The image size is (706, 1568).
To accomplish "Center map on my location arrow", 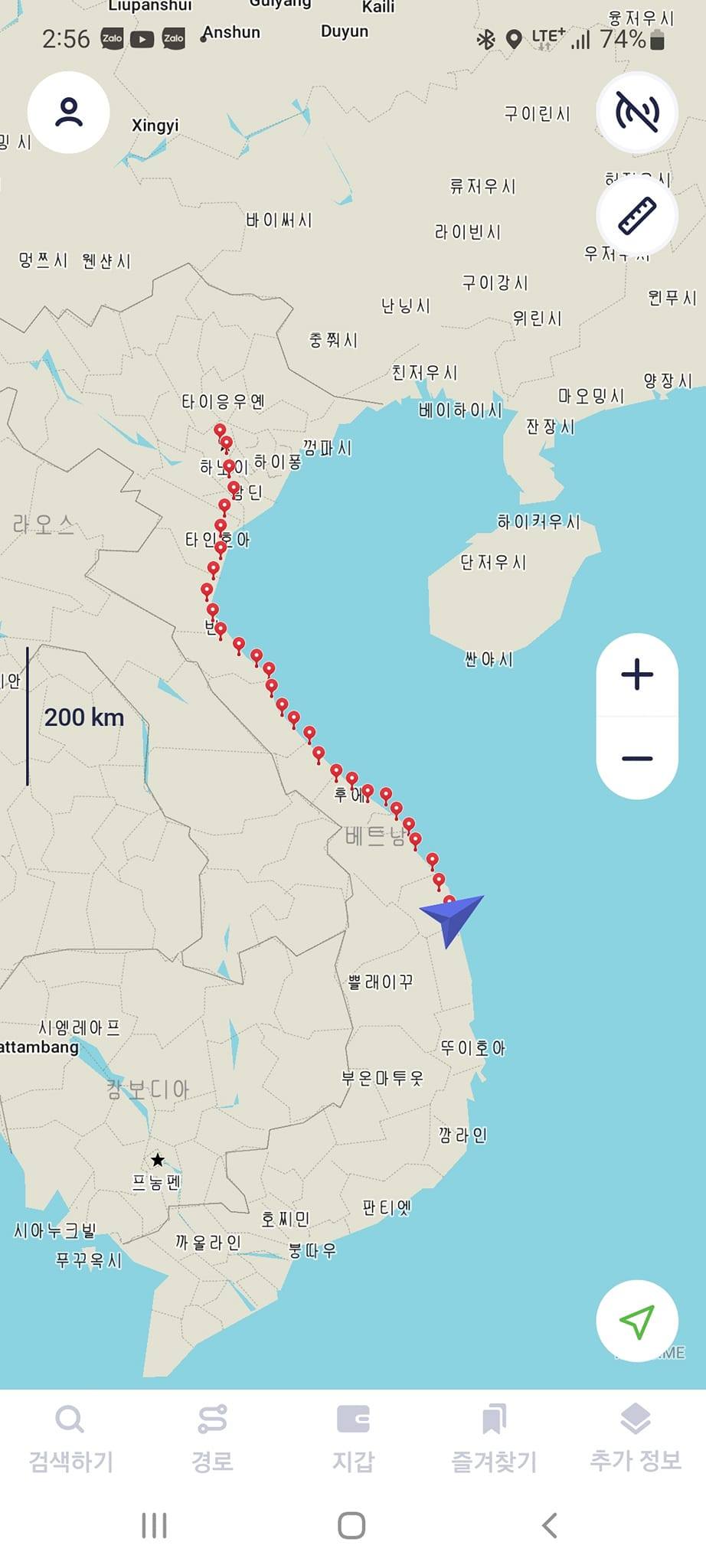I will tap(637, 1321).
